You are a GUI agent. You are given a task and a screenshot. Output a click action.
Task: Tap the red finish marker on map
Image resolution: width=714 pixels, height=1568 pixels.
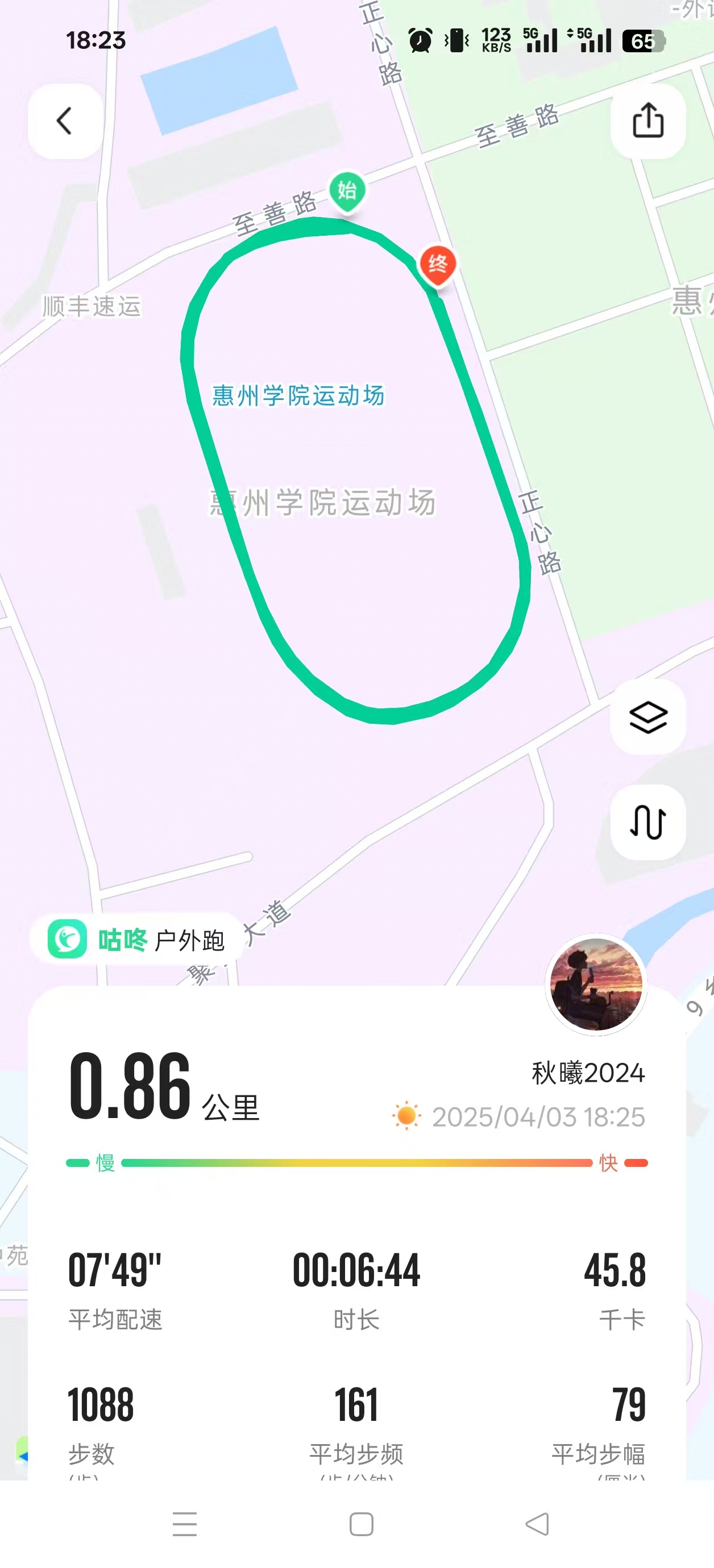(437, 265)
